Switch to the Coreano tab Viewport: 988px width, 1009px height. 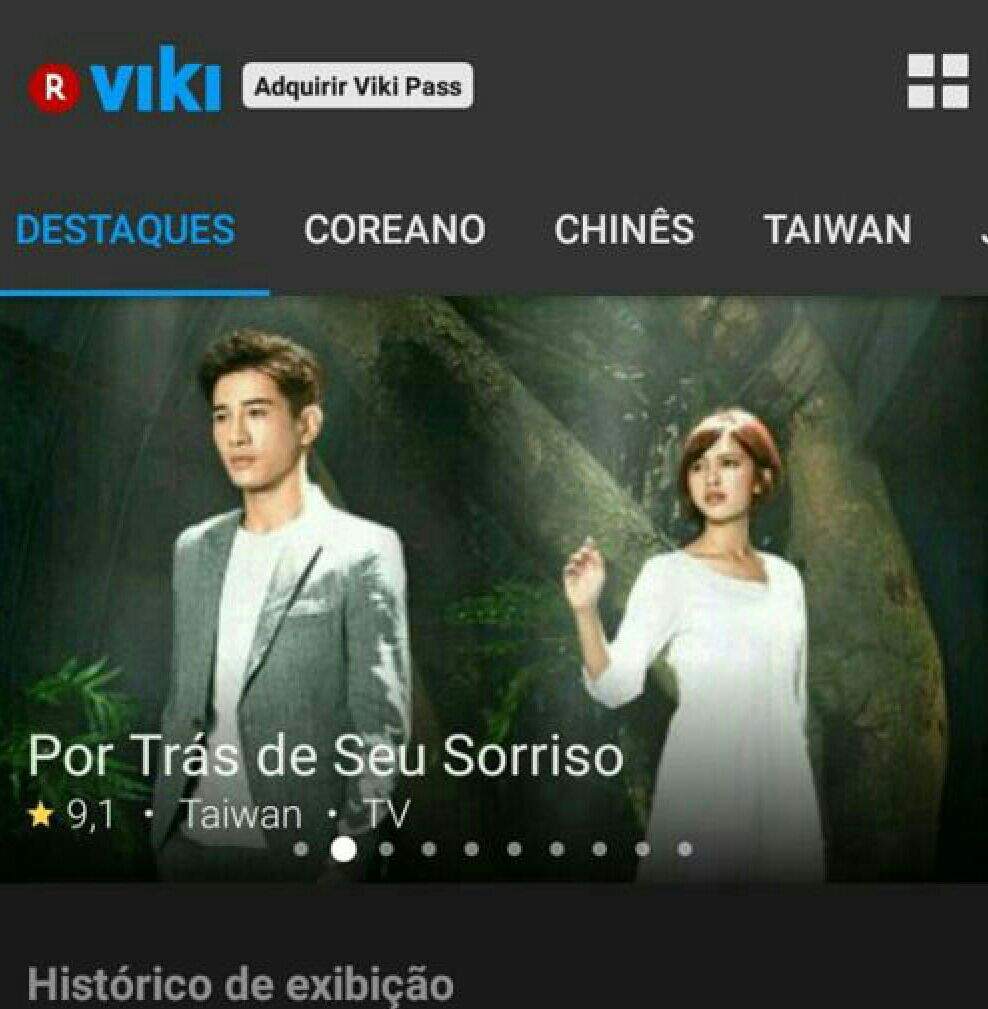click(395, 231)
